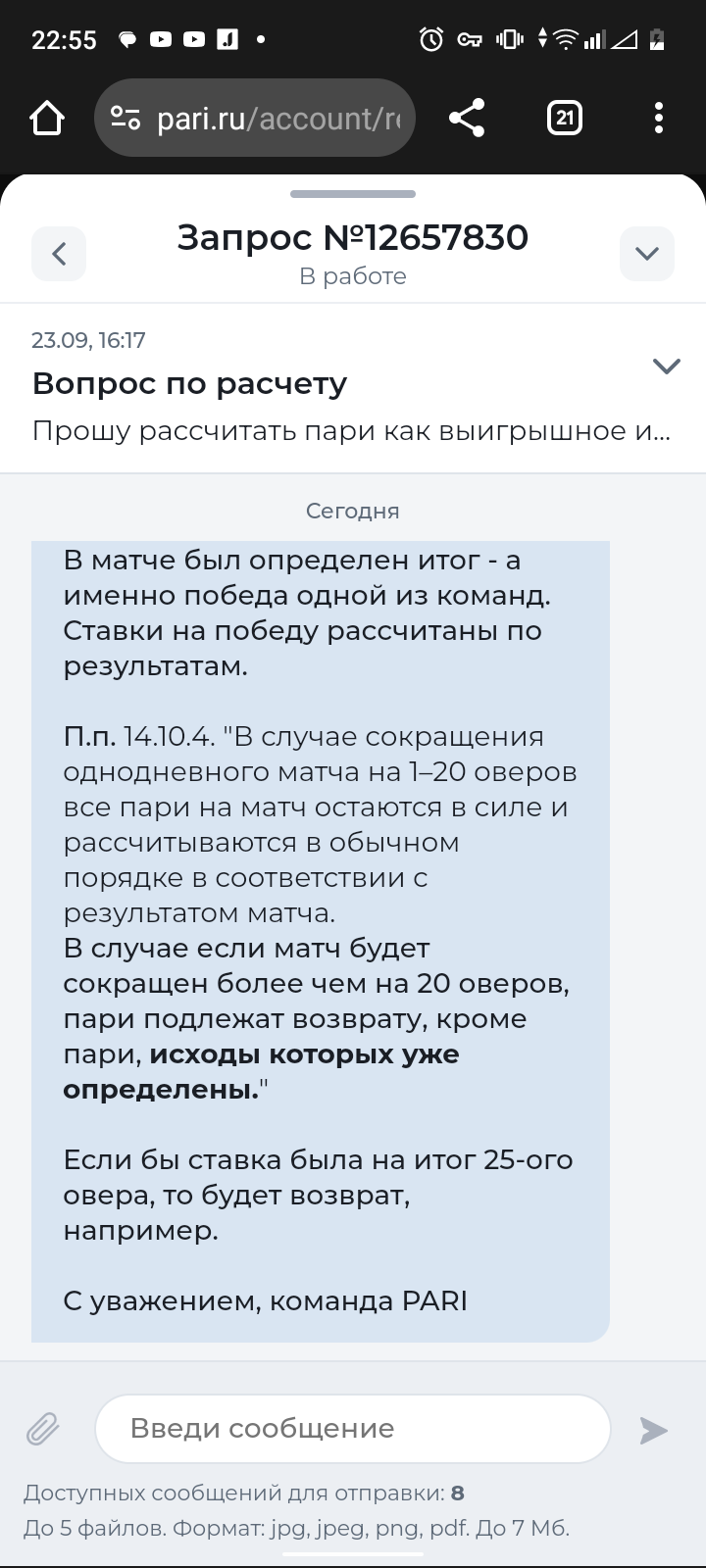Expand the Вопрос по расчету message

667,367
